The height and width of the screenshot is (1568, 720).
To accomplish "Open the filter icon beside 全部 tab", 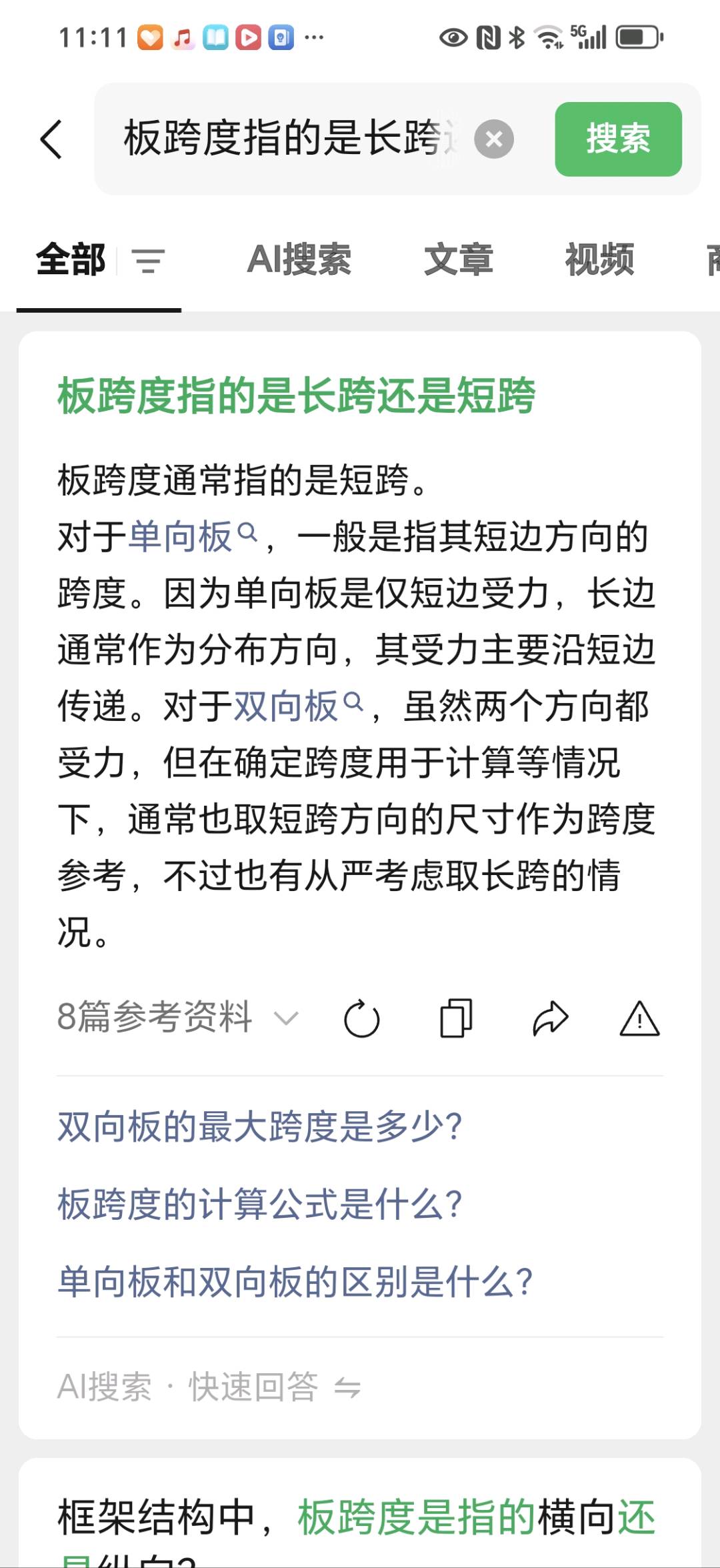I will 148,261.
